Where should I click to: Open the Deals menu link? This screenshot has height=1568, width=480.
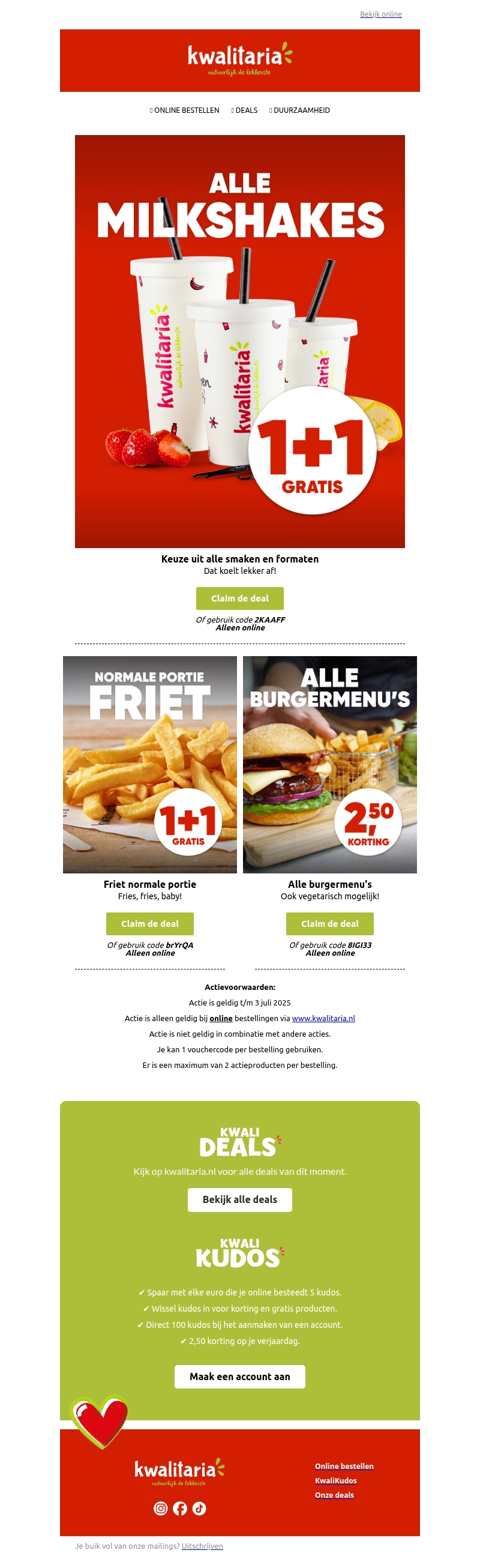click(x=246, y=110)
